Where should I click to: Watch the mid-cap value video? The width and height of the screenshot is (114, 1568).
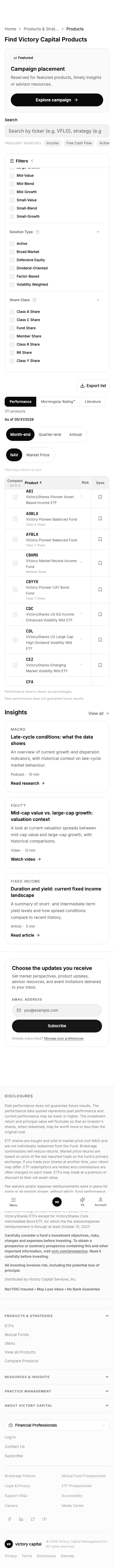coord(26,860)
